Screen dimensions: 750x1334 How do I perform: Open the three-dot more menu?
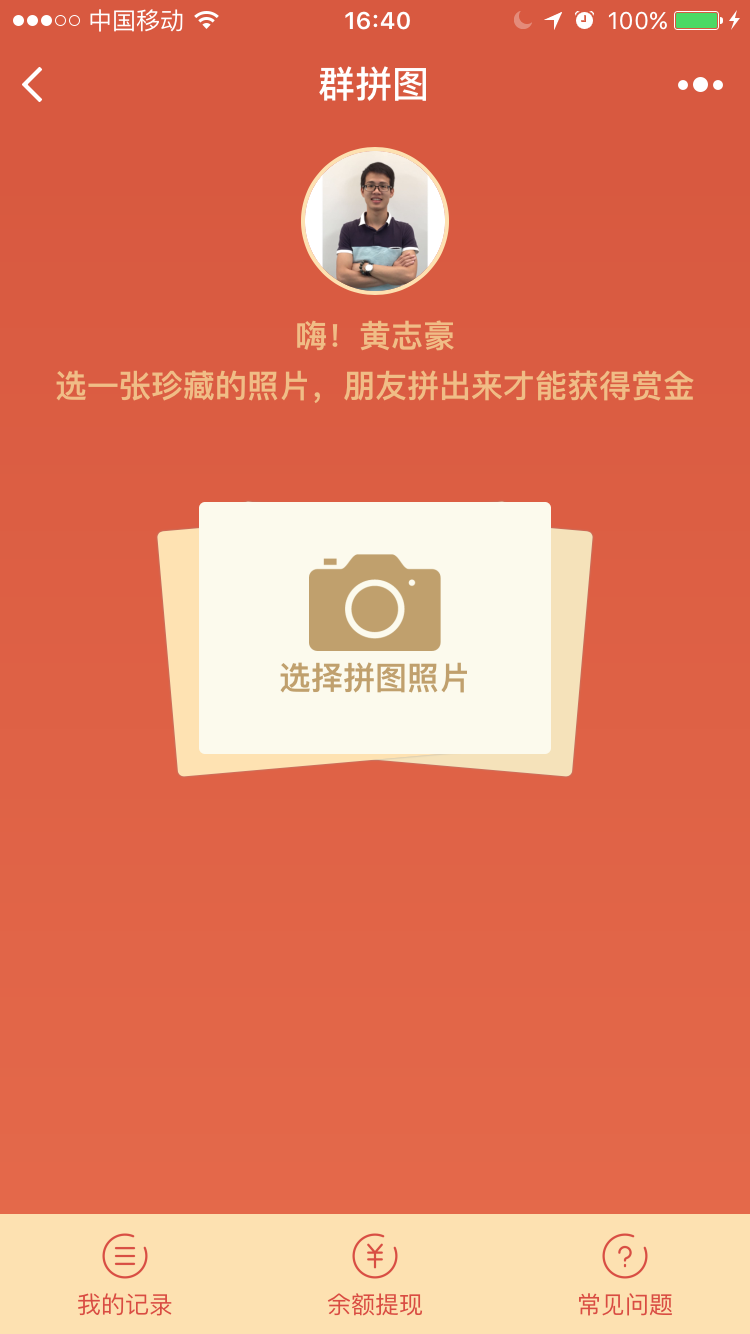[x=700, y=85]
